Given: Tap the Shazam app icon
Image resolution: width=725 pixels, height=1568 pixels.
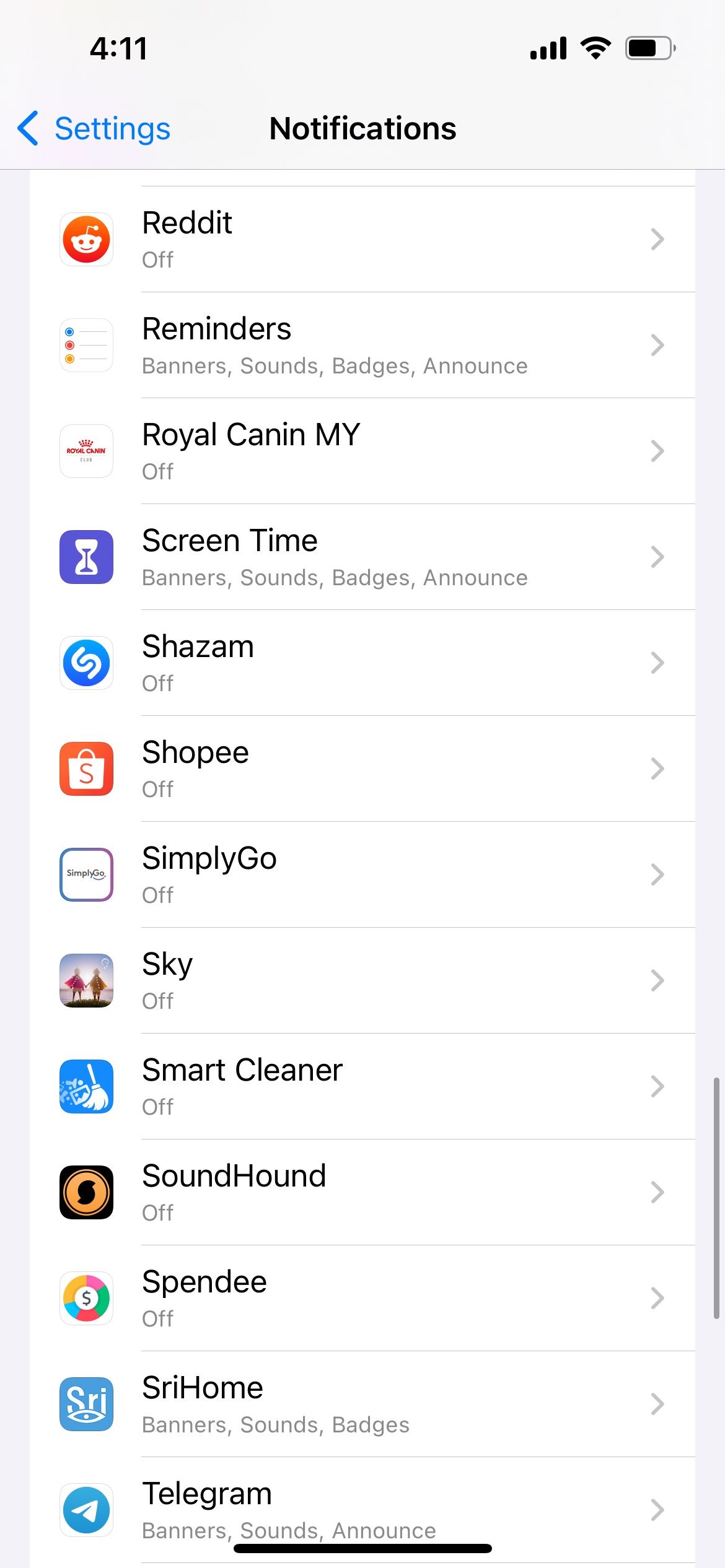Looking at the screenshot, I should pyautogui.click(x=86, y=663).
